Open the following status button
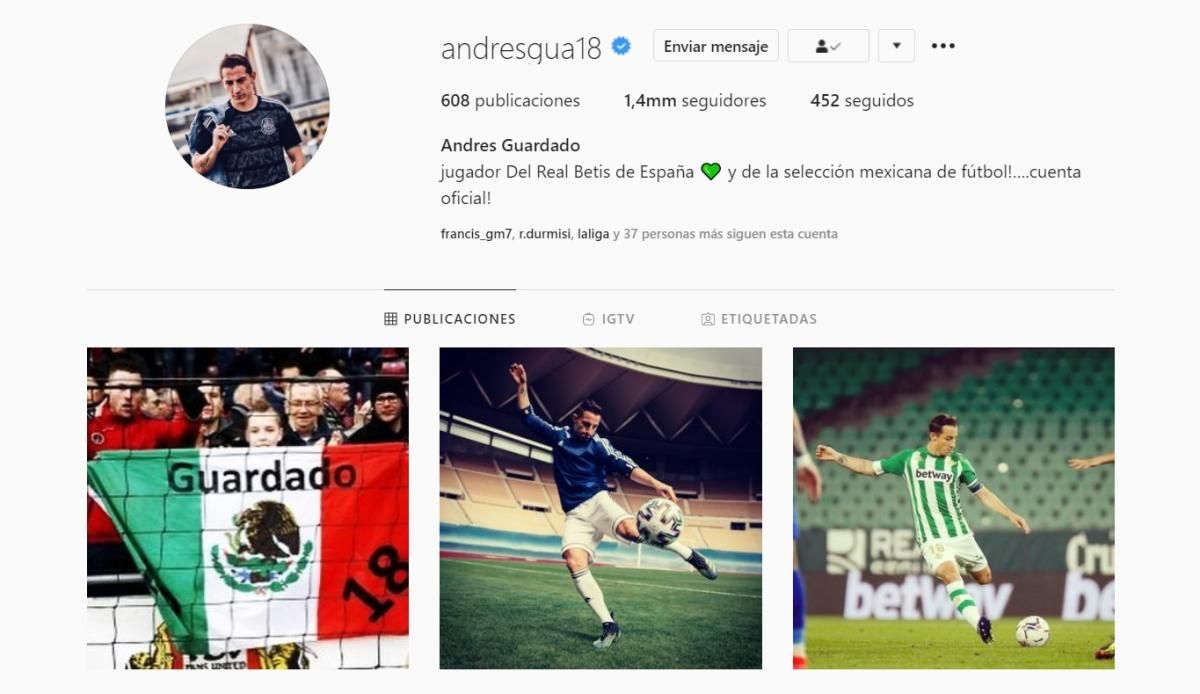The image size is (1200, 694). [828, 46]
